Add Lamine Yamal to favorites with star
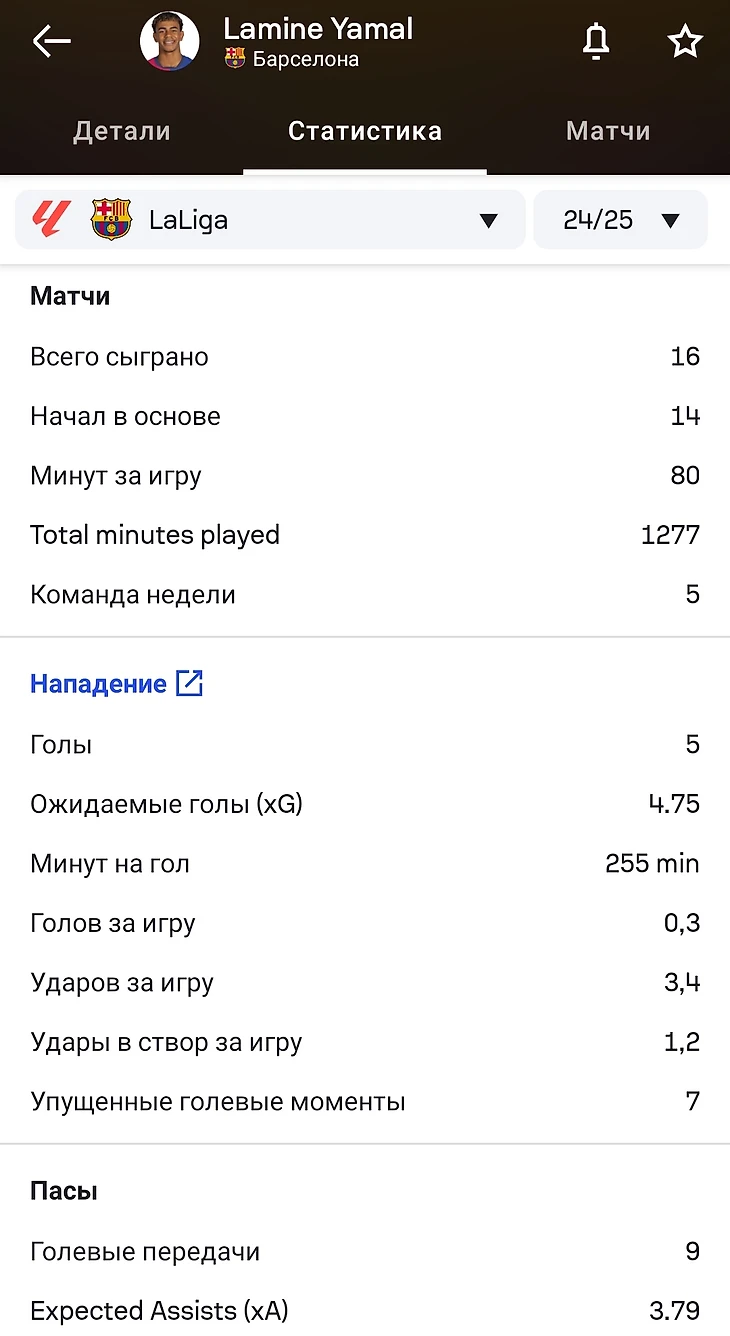This screenshot has width=730, height=1336. [x=685, y=42]
